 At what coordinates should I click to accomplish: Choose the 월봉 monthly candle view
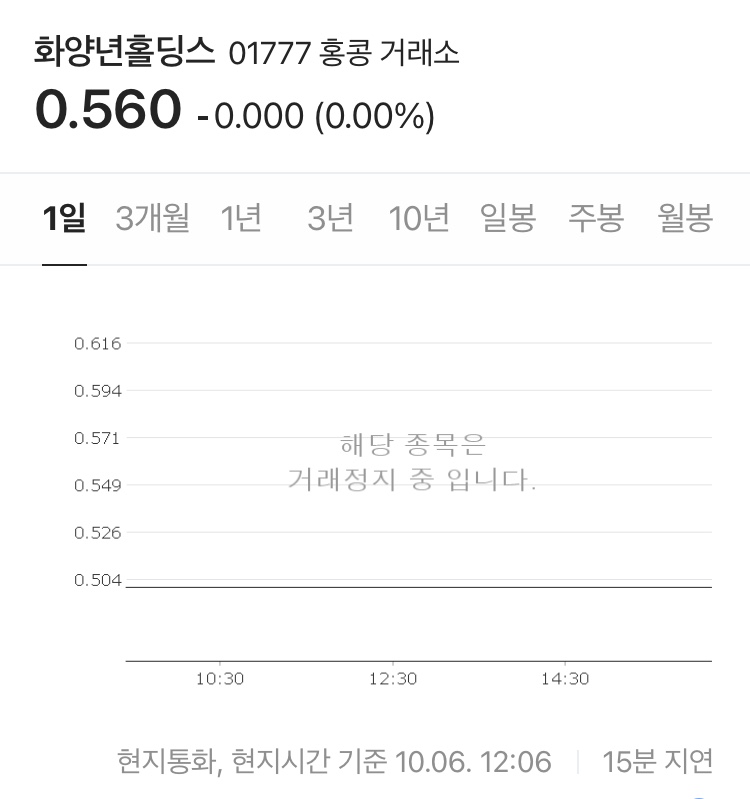pyautogui.click(x=685, y=218)
